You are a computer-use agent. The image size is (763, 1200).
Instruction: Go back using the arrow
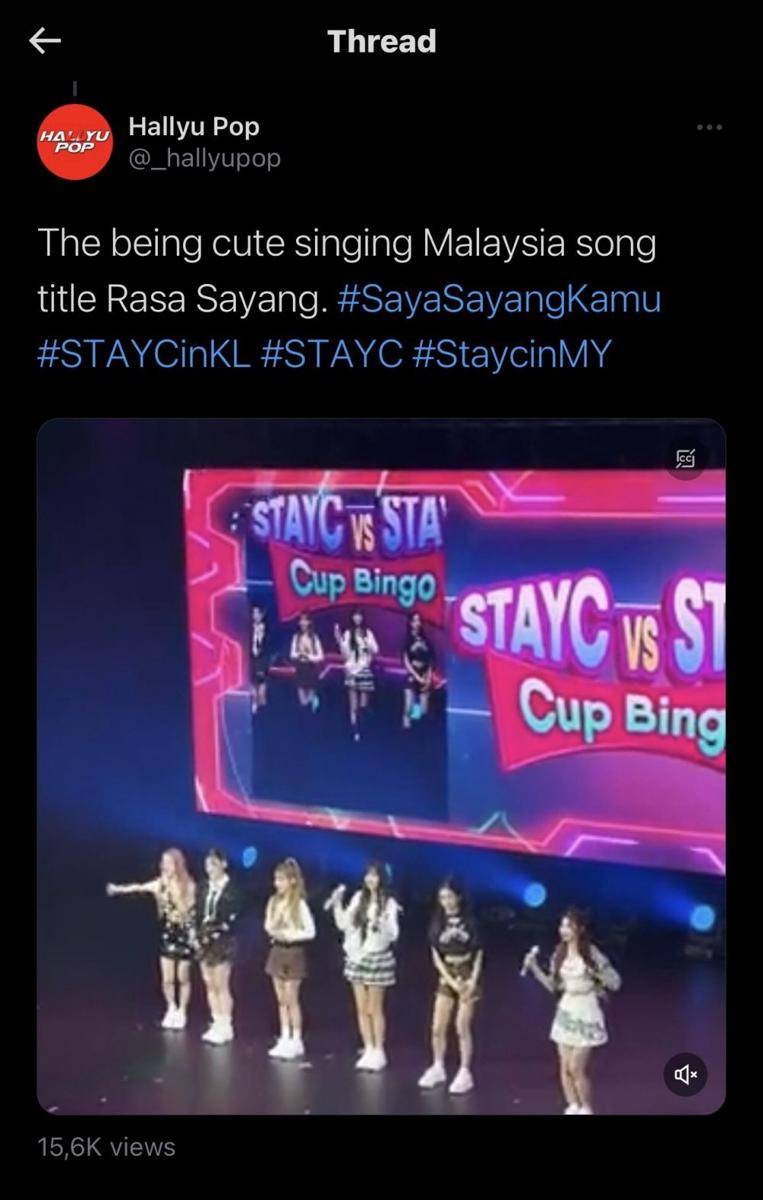[45, 41]
